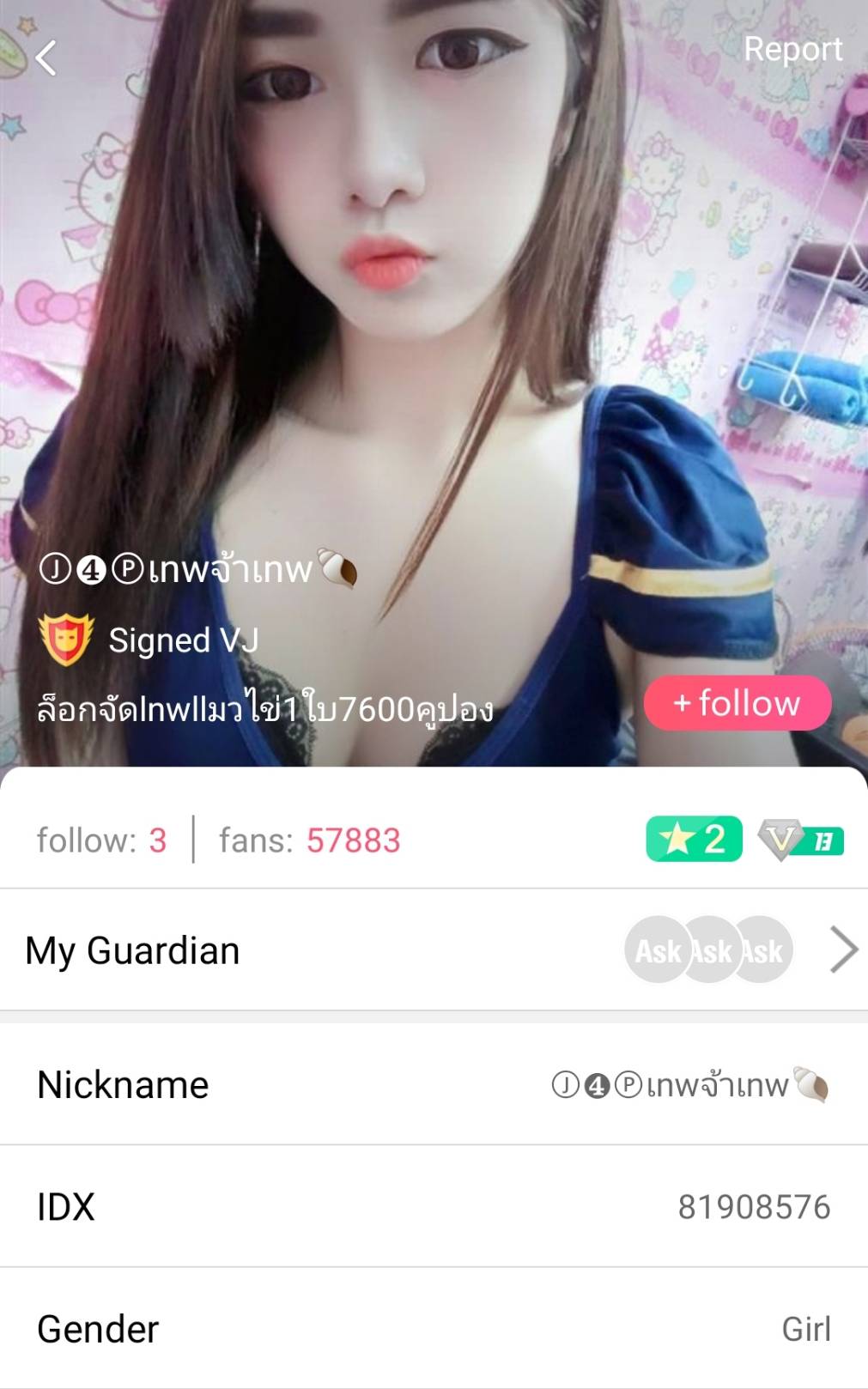
Task: Report this profile
Action: [792, 49]
